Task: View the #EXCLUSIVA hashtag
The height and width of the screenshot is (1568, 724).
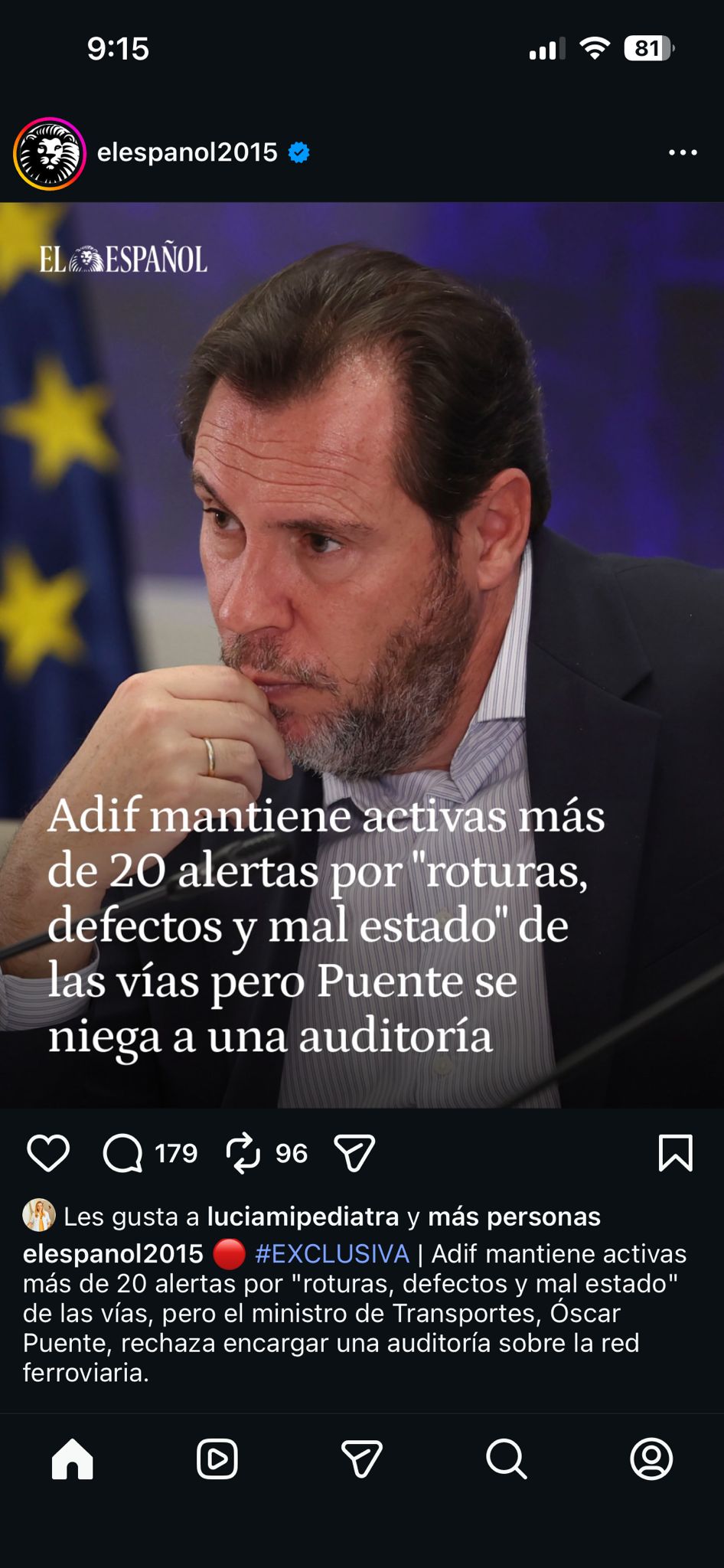Action: 332,1254
